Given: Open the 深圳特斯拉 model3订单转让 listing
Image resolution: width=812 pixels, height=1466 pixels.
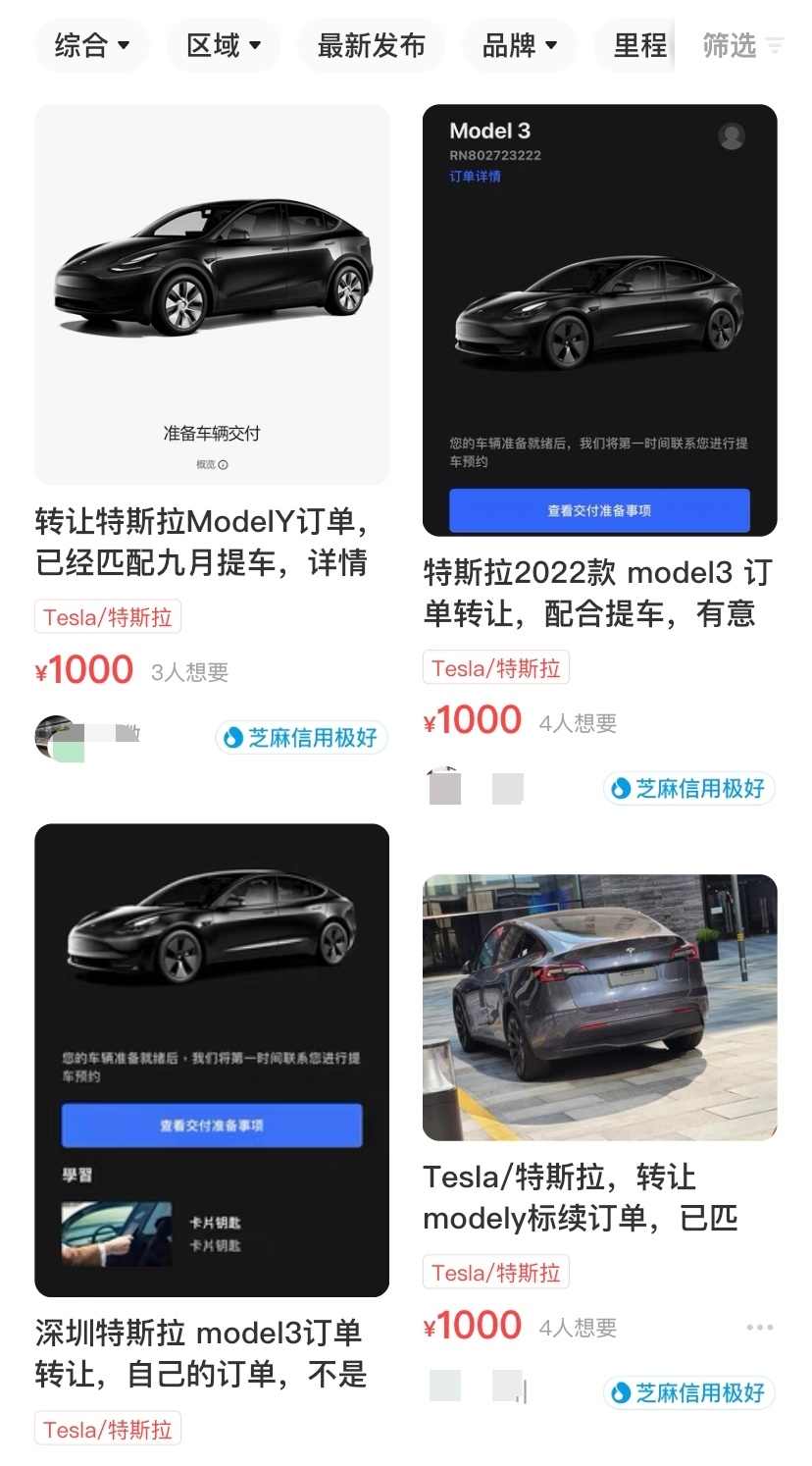Looking at the screenshot, I should pyautogui.click(x=212, y=1060).
